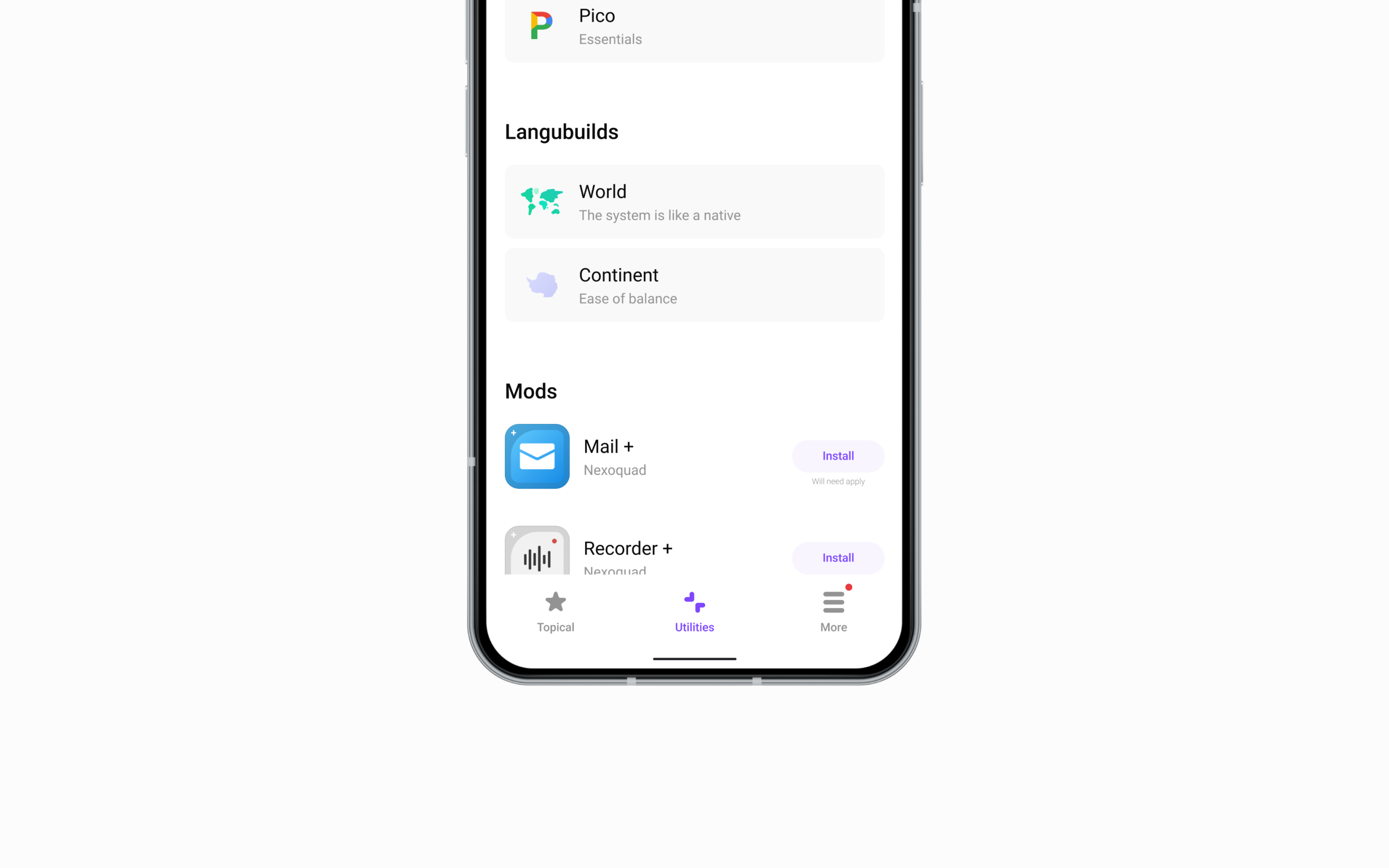Screen dimensions: 1389x868
Task: Open Recorder + mod details
Action: point(627,549)
